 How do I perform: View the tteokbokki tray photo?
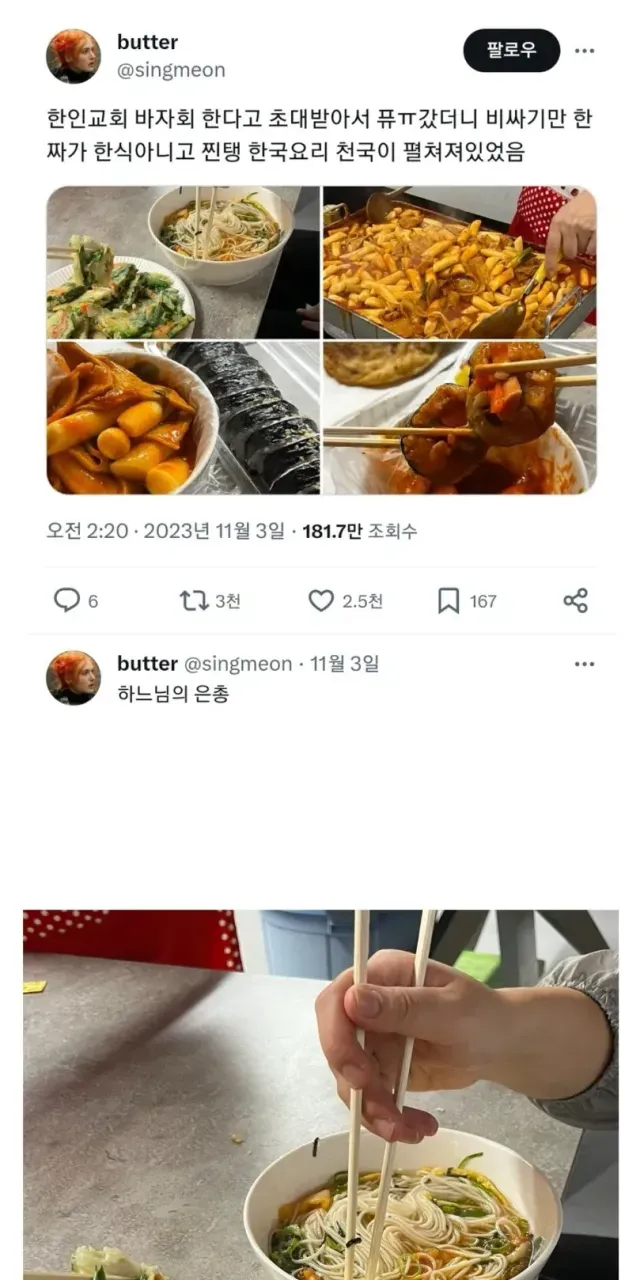(x=459, y=262)
